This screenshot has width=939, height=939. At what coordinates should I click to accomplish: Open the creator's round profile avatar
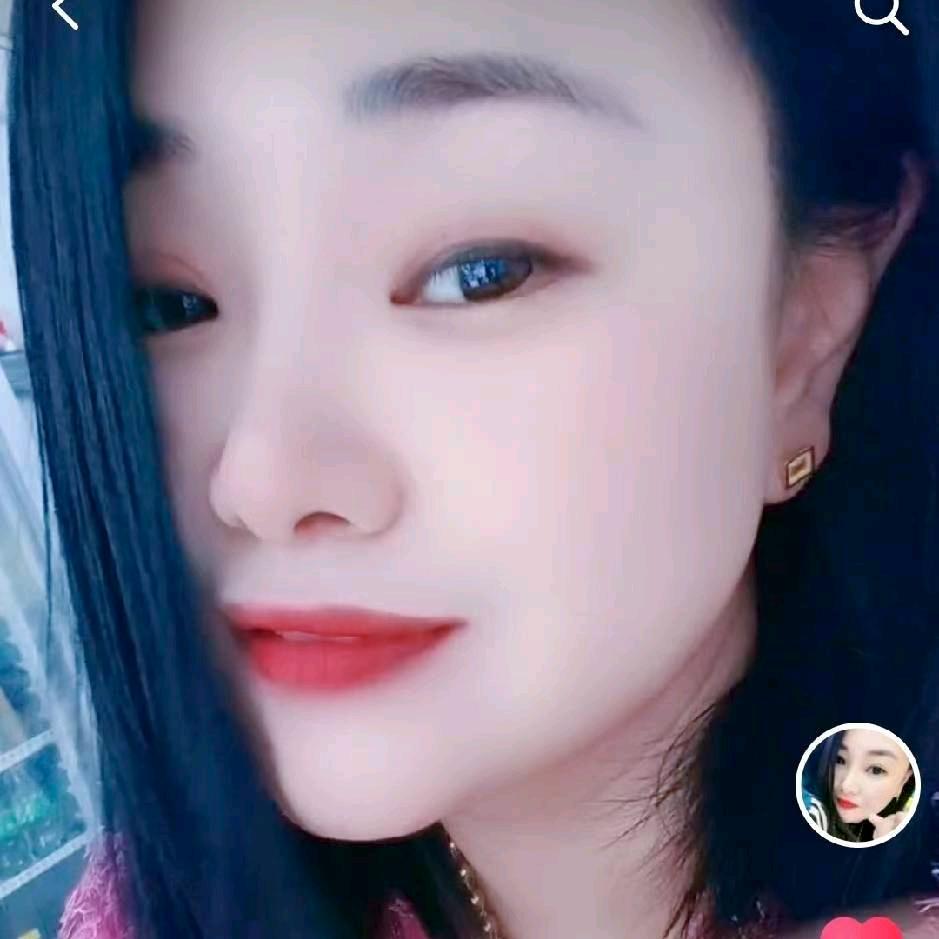point(858,785)
